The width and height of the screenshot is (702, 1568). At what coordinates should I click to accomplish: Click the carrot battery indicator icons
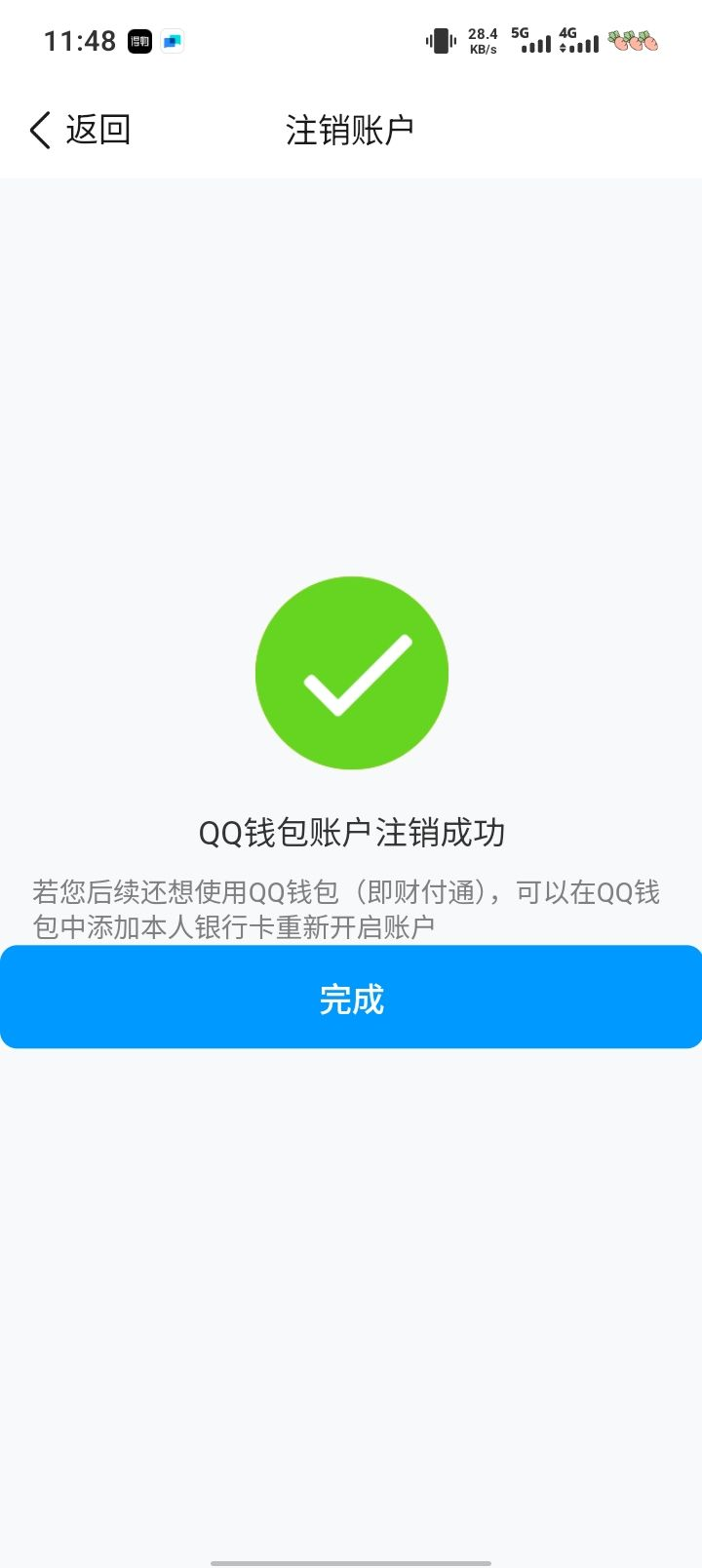pos(632,40)
